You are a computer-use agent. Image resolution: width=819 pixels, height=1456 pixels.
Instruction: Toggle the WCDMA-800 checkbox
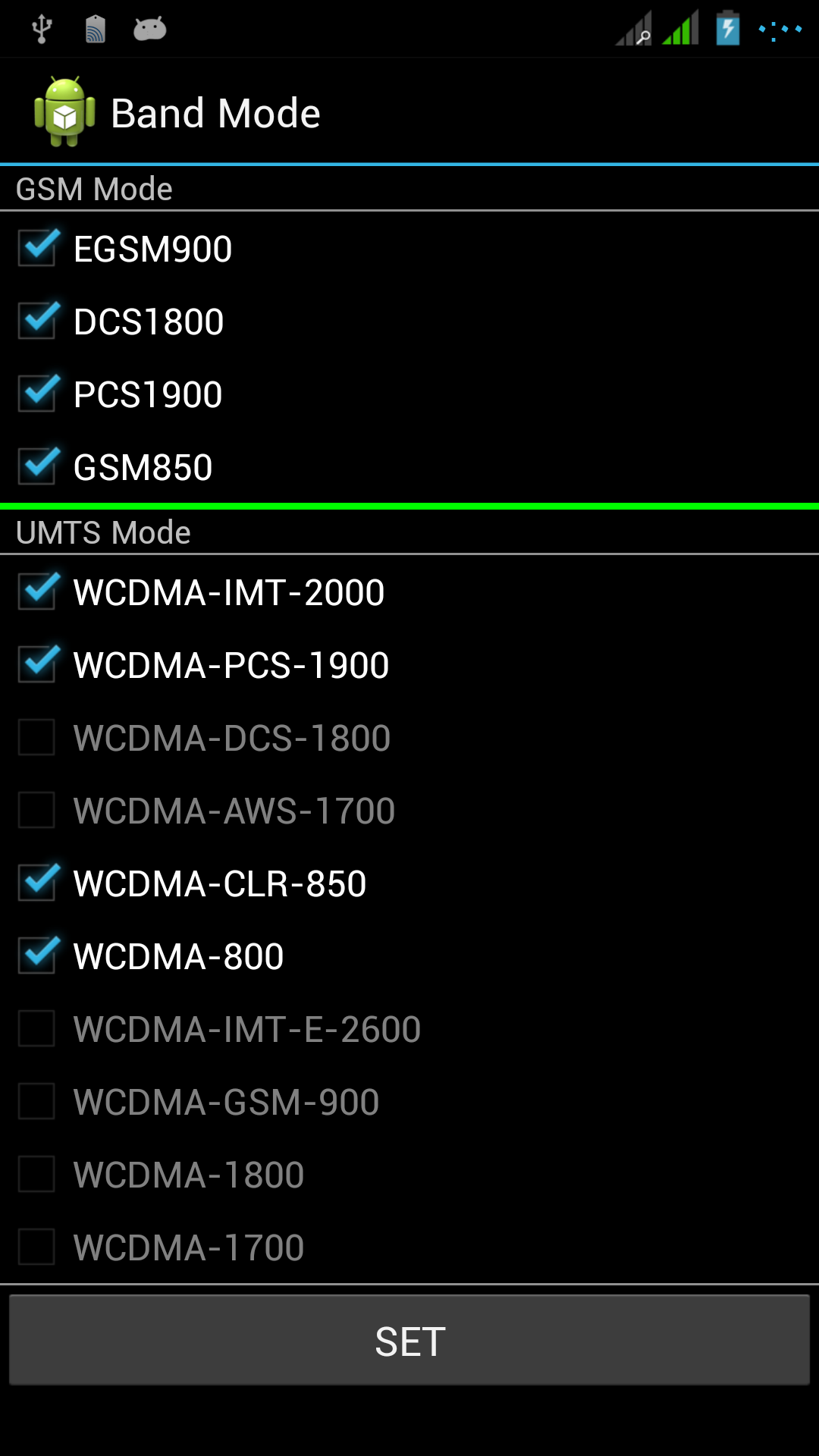click(x=37, y=956)
